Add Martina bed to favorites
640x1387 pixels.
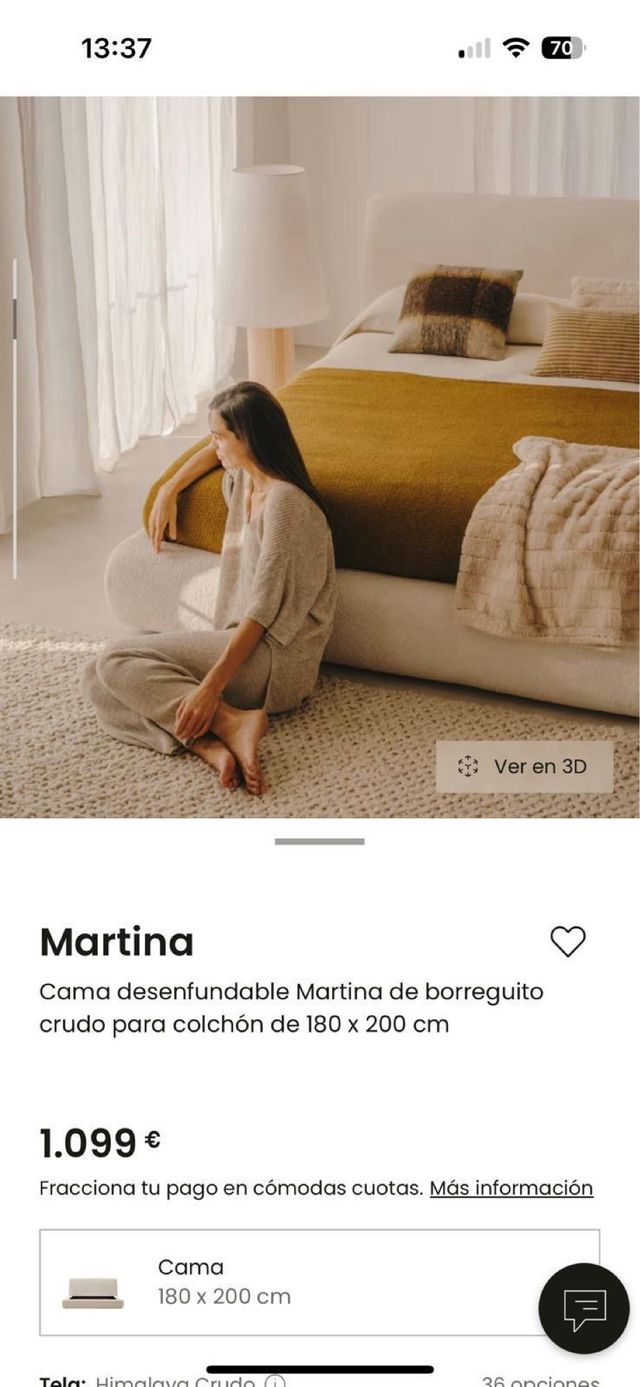568,941
